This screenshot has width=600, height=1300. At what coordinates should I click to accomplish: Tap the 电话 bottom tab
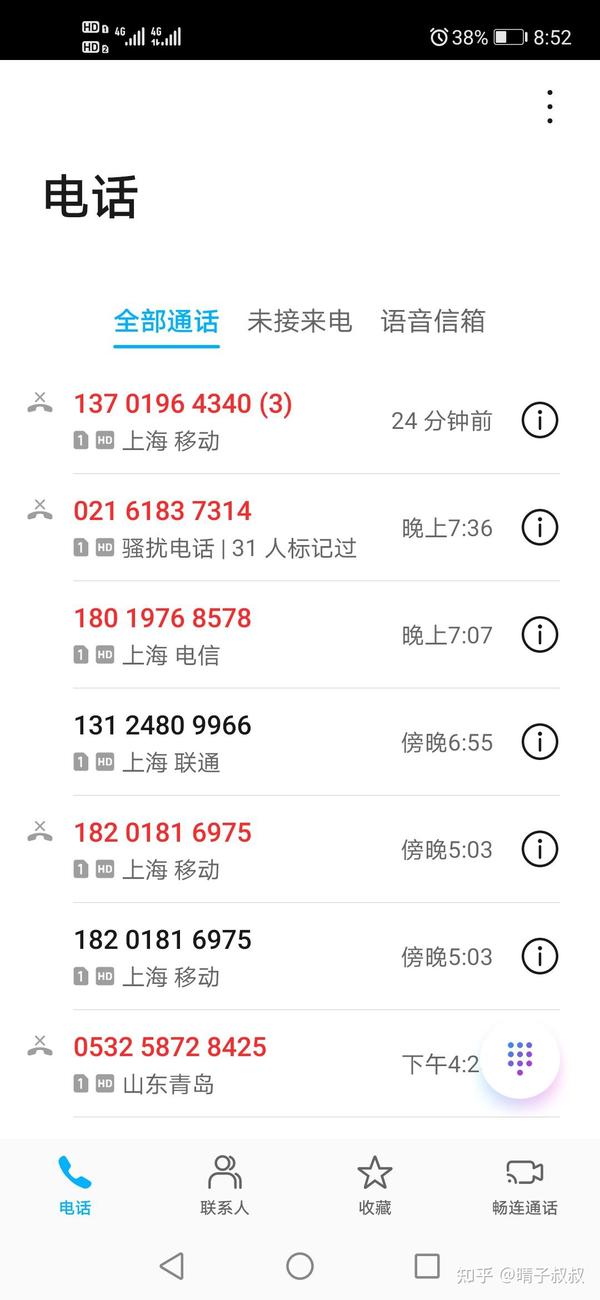point(75,1185)
